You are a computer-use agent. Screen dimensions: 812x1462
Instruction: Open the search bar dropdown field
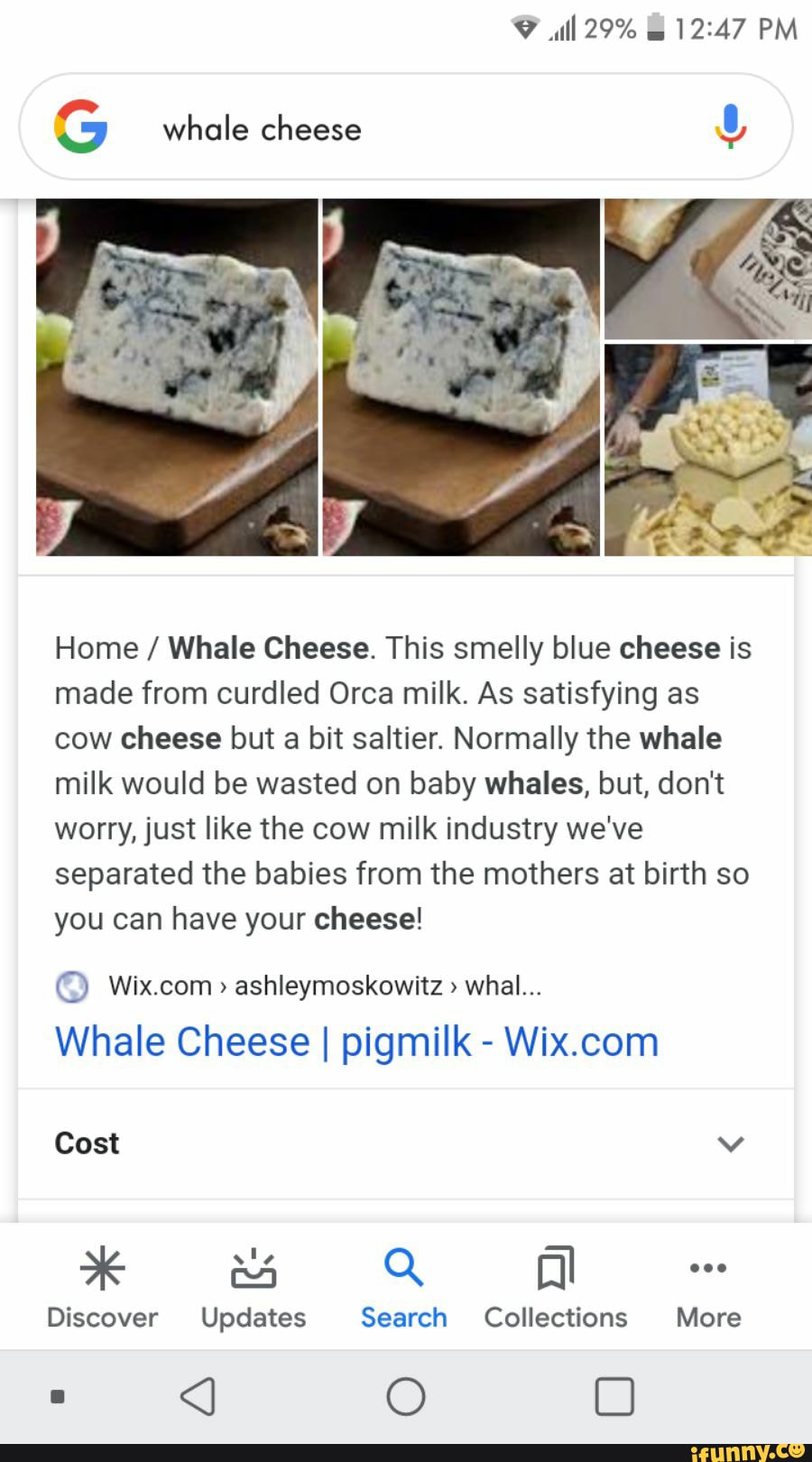[361, 126]
